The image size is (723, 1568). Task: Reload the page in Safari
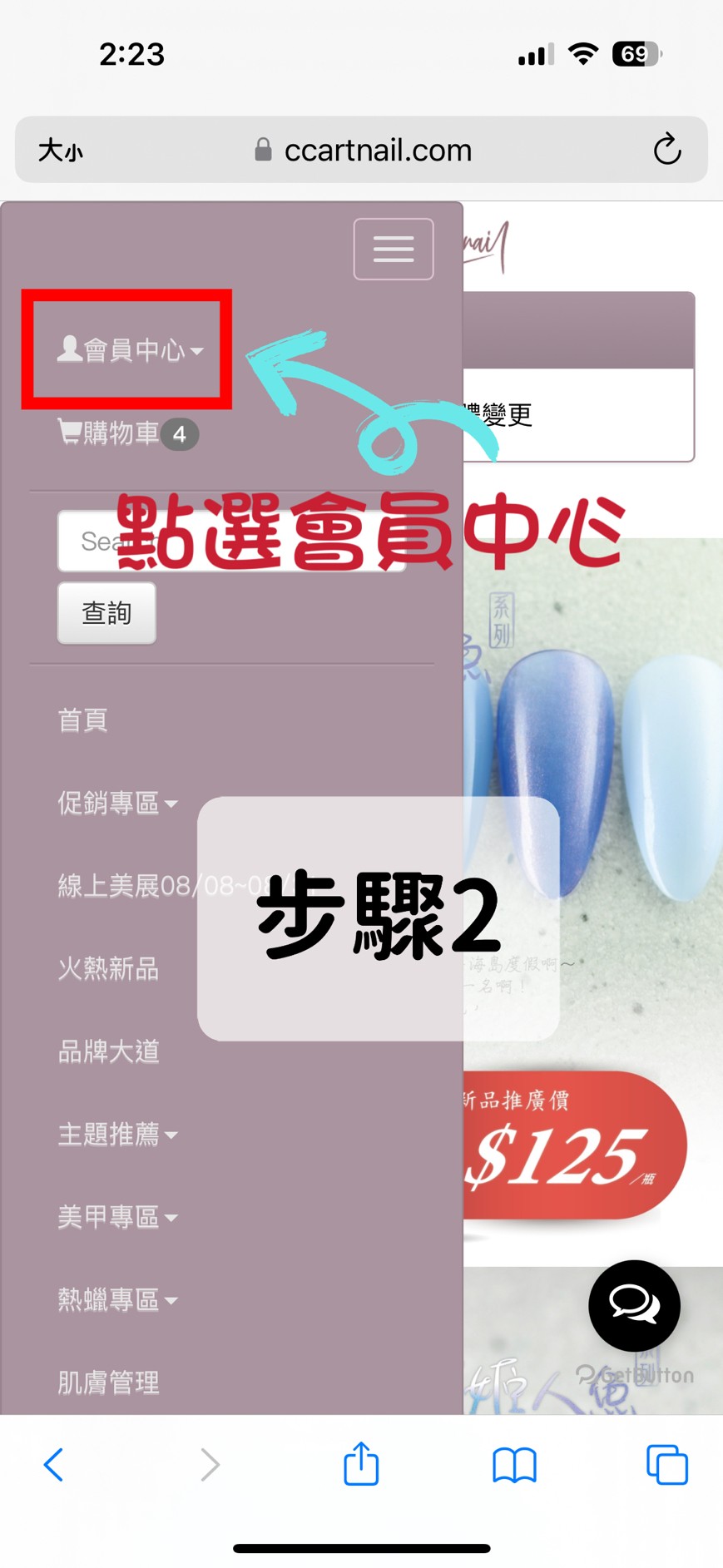coord(666,150)
